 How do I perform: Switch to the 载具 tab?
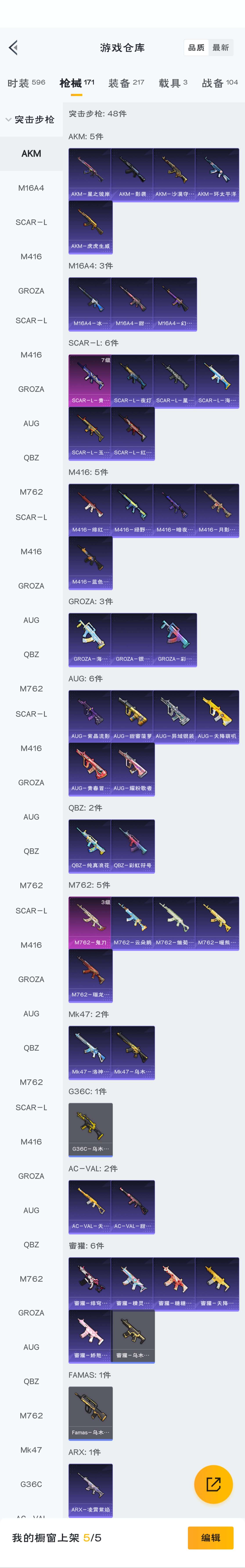(173, 83)
